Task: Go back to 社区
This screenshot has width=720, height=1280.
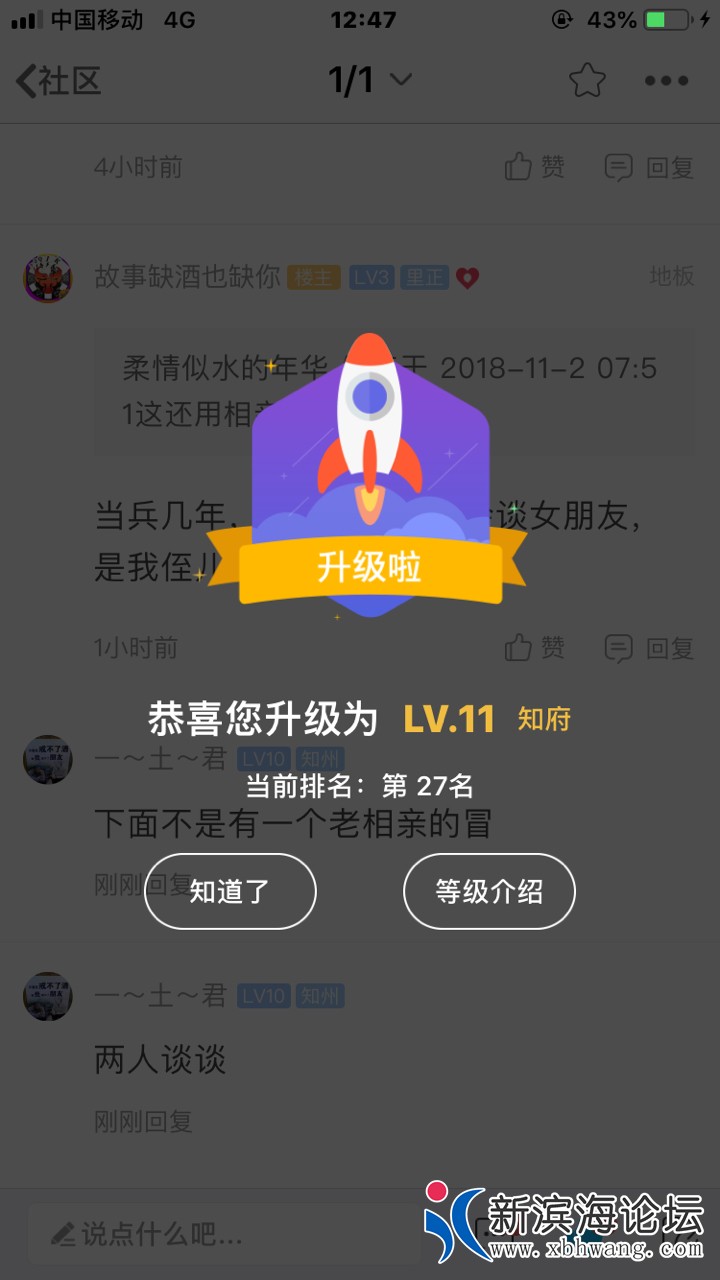Action: tap(59, 81)
